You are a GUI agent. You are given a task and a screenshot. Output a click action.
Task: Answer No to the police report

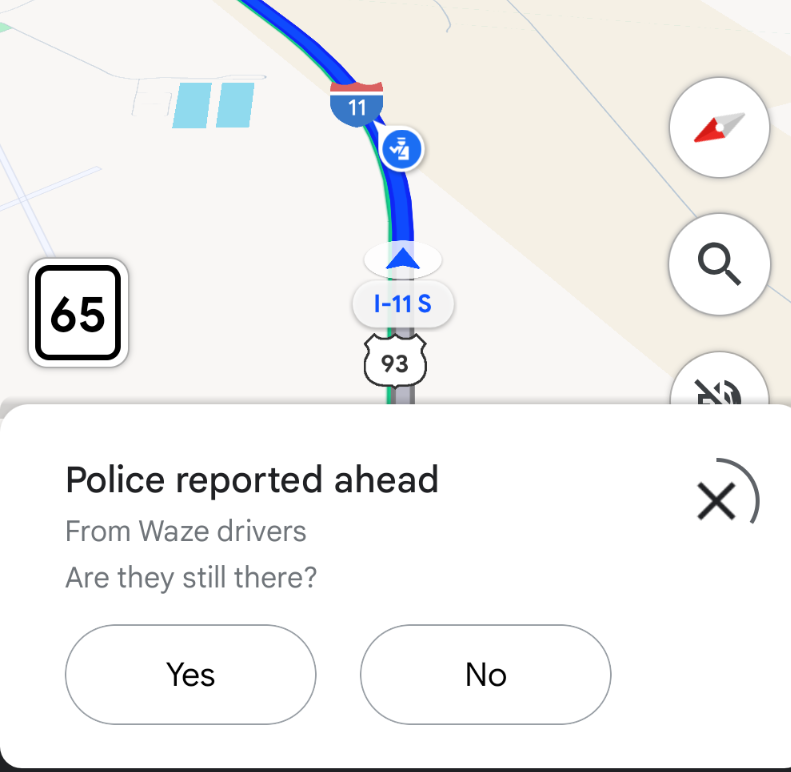485,674
